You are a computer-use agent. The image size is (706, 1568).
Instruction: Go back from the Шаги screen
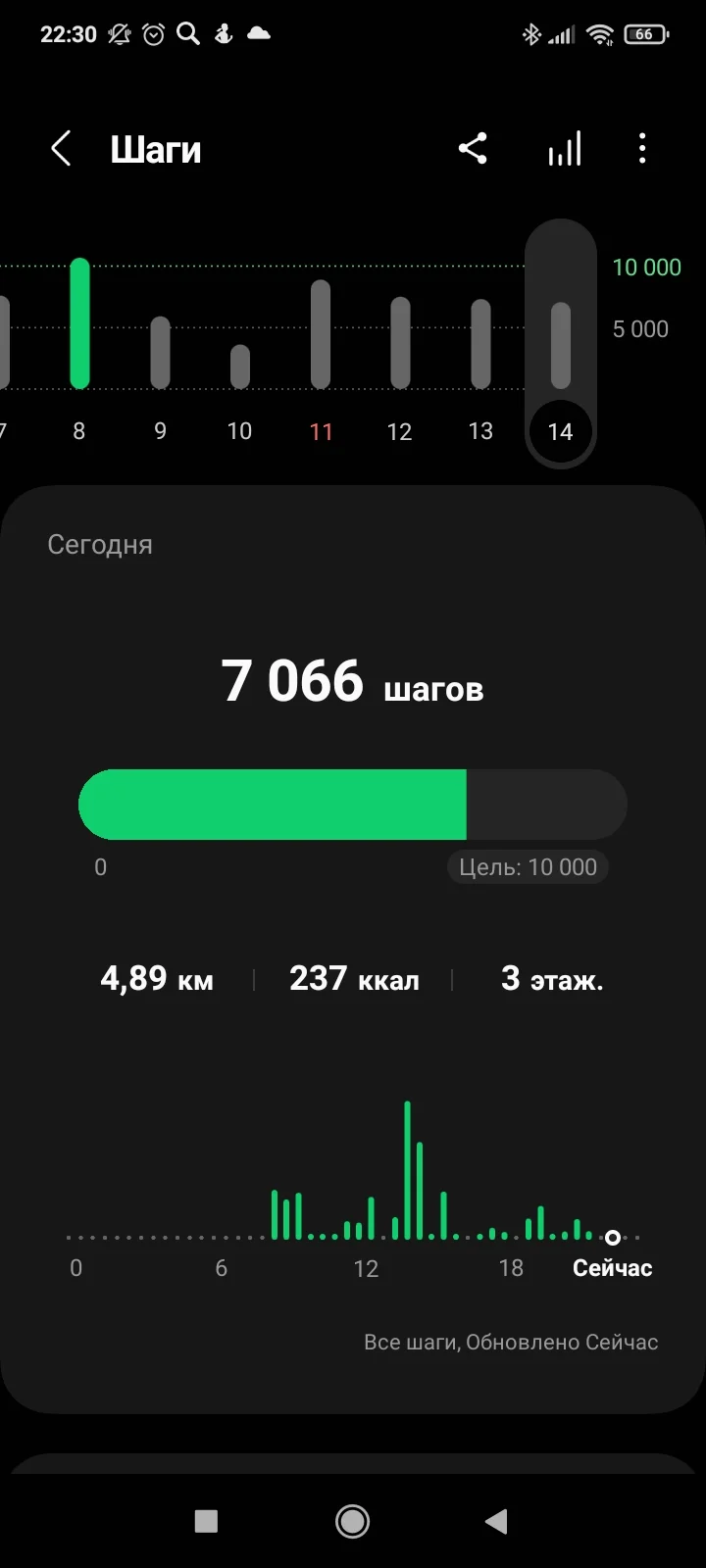tap(61, 150)
